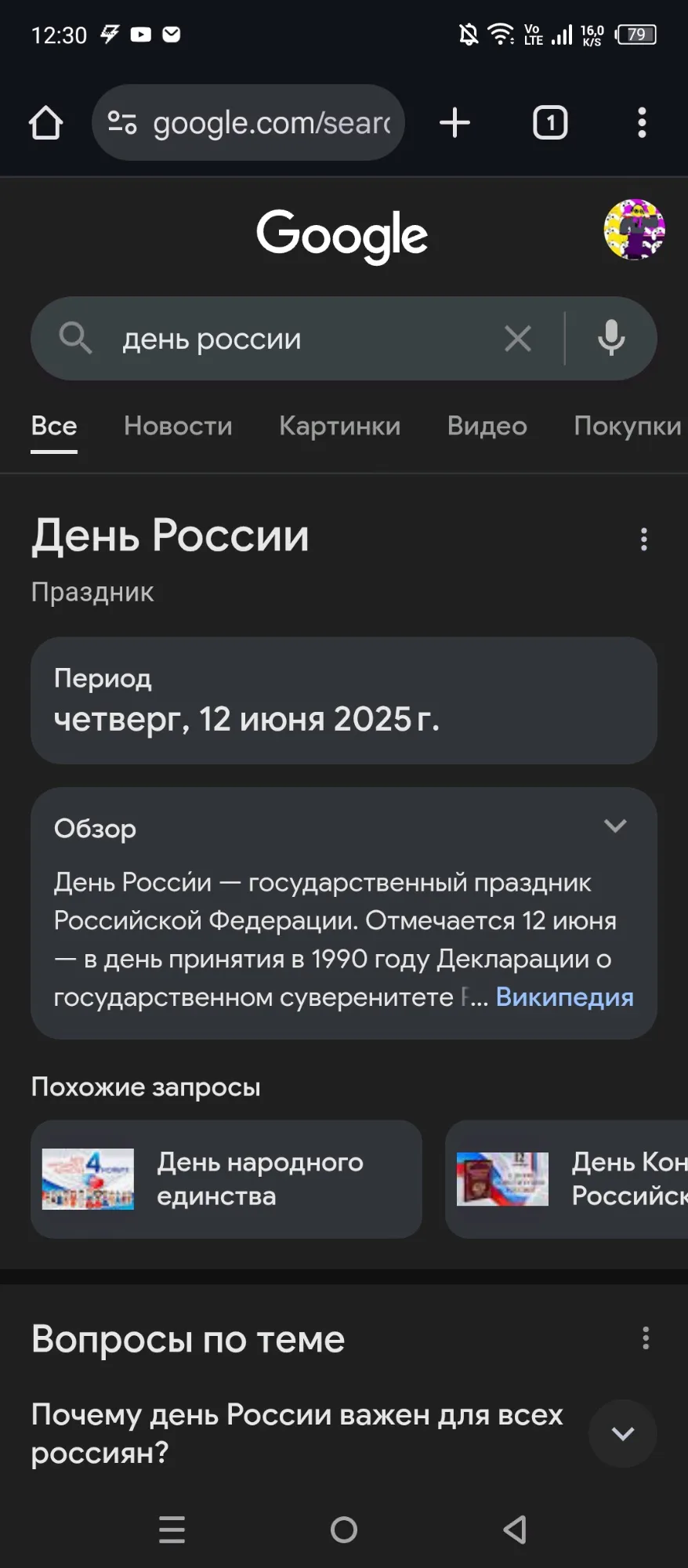
Task: Tap the browser home icon
Action: (x=45, y=123)
